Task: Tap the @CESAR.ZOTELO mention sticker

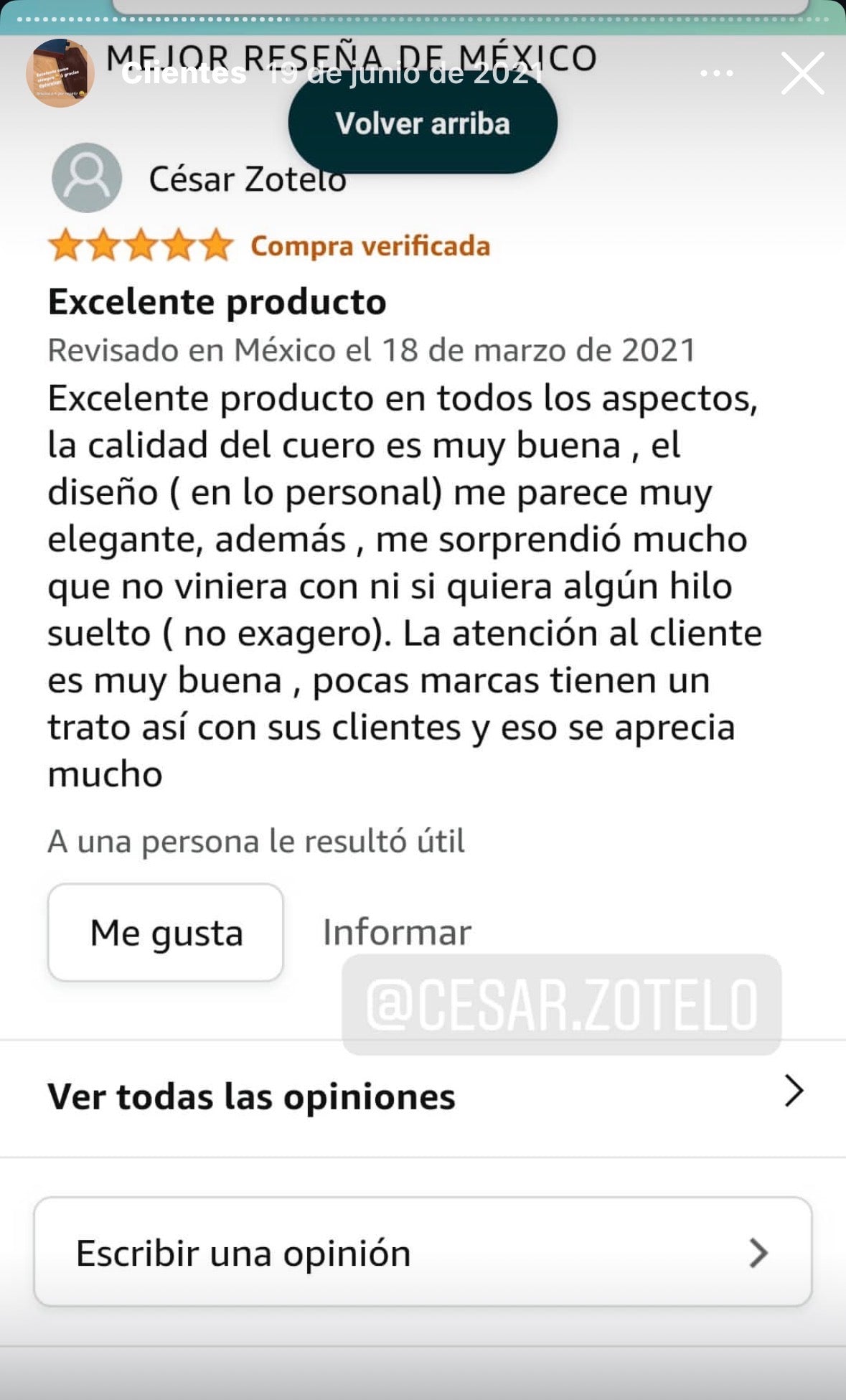Action: 561,1004
